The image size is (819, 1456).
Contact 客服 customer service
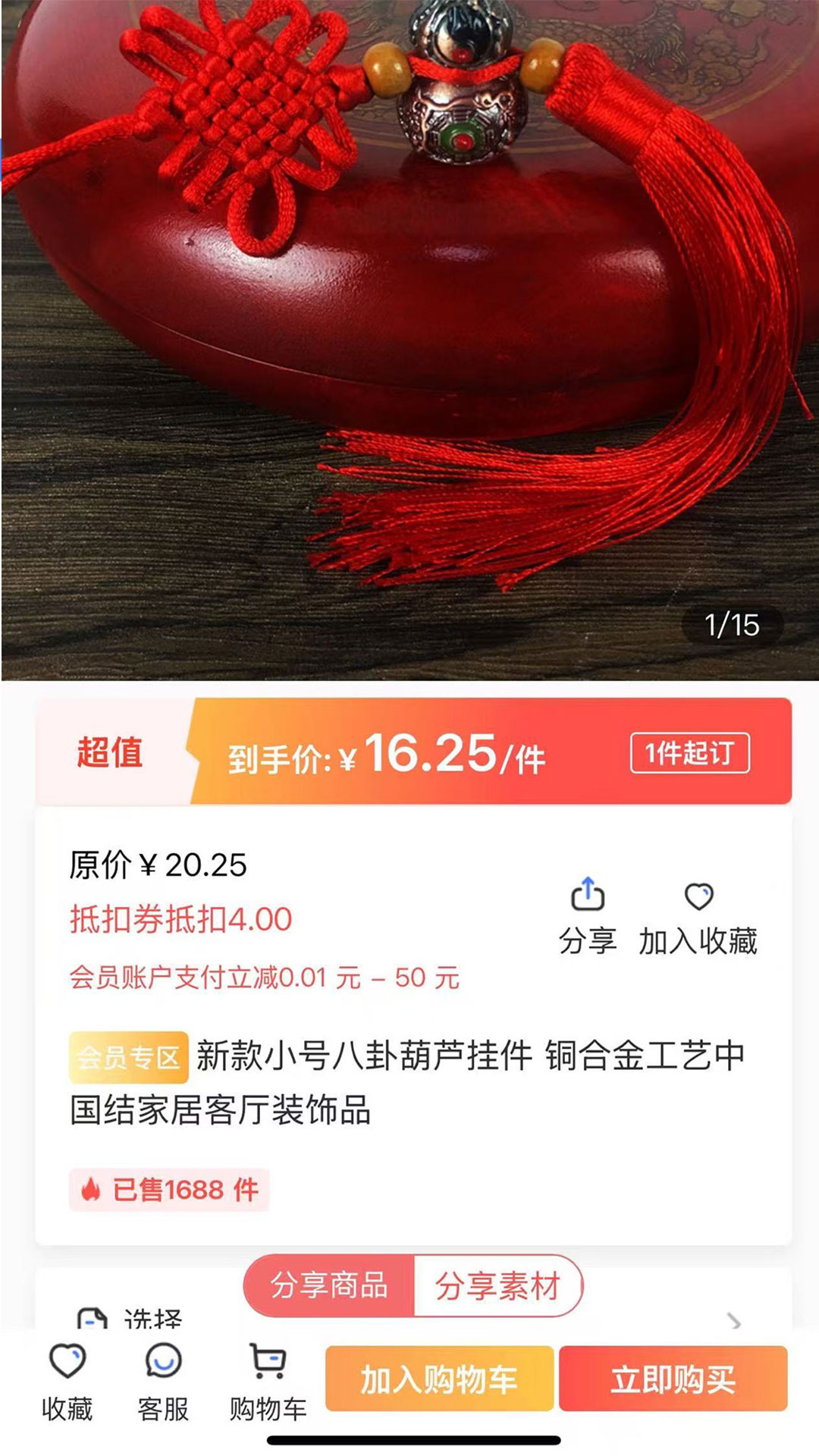coord(163,1382)
